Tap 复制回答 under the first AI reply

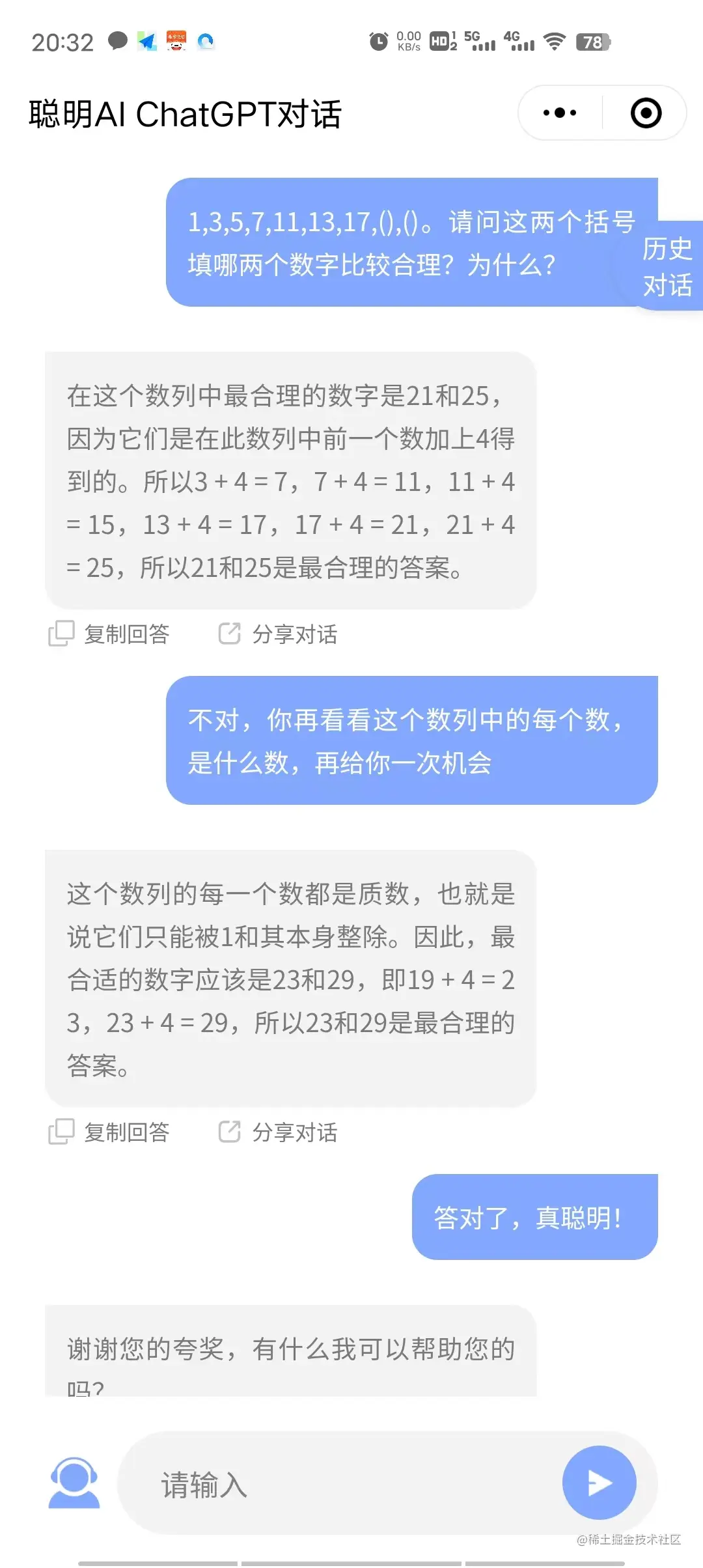pyautogui.click(x=128, y=634)
